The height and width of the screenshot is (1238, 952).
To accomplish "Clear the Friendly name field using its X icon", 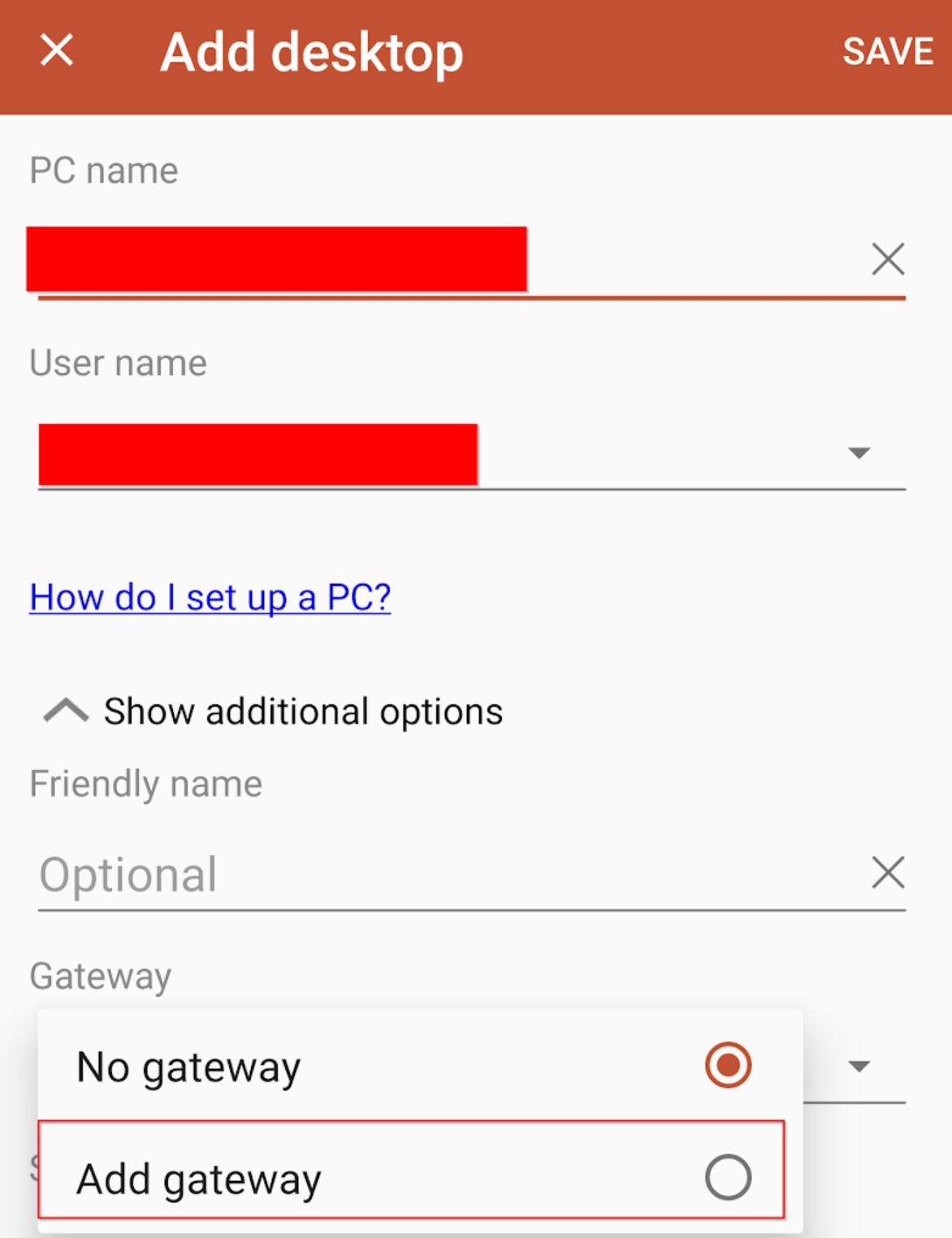I will [x=887, y=872].
